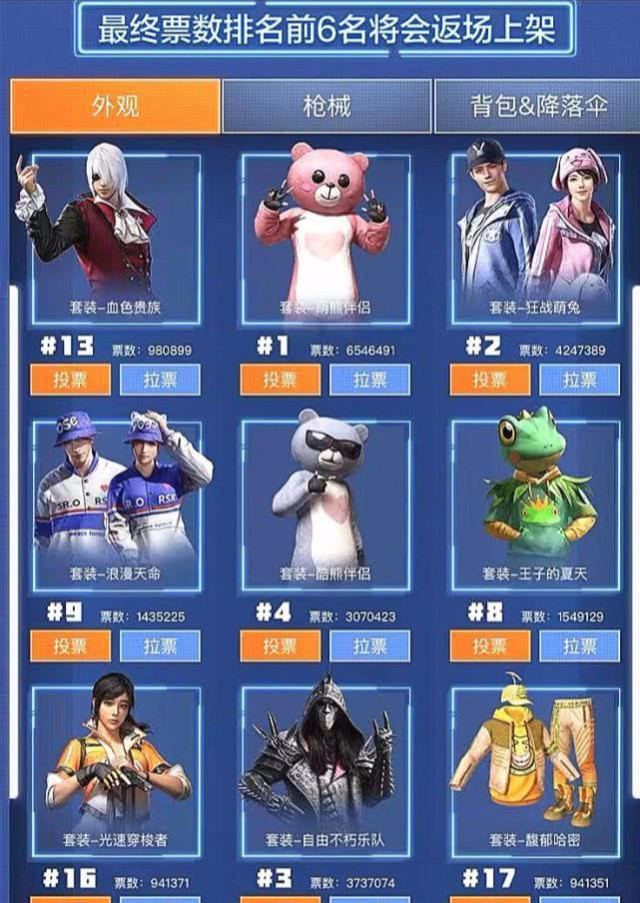
Task: Switch to the 枪械 tab
Action: click(x=326, y=106)
